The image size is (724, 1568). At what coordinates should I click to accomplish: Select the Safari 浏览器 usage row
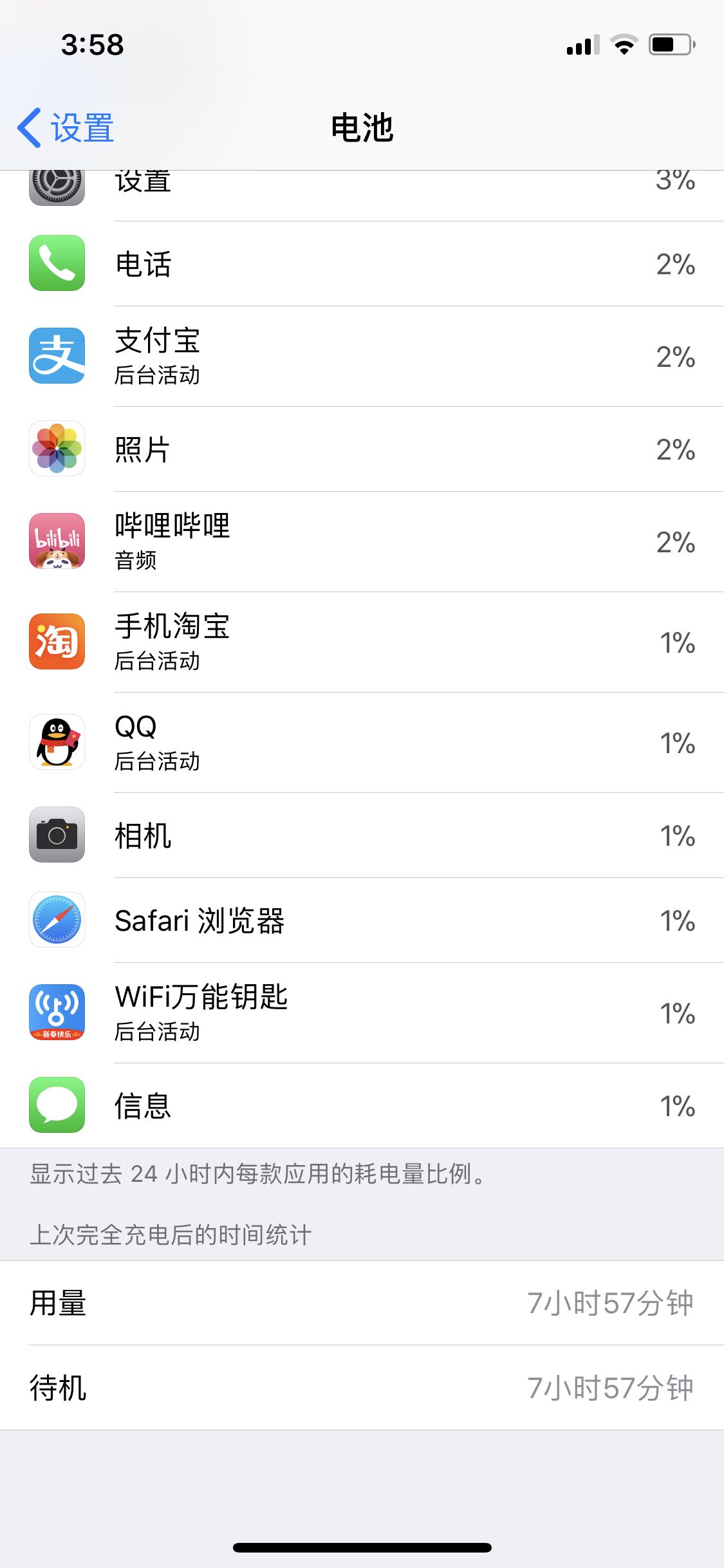pos(362,920)
